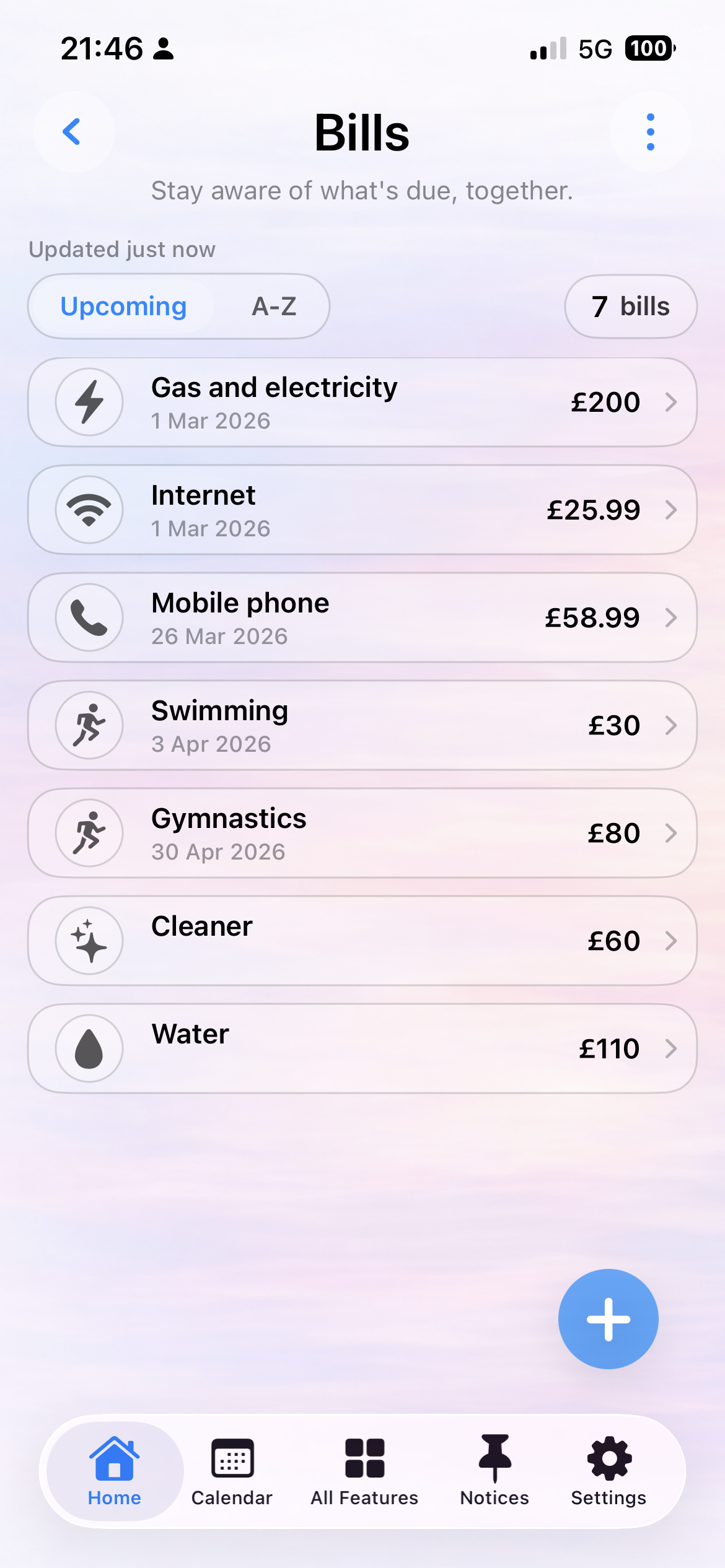Switch to the Calendar tab
Viewport: 725px width, 1568px height.
[x=232, y=1471]
